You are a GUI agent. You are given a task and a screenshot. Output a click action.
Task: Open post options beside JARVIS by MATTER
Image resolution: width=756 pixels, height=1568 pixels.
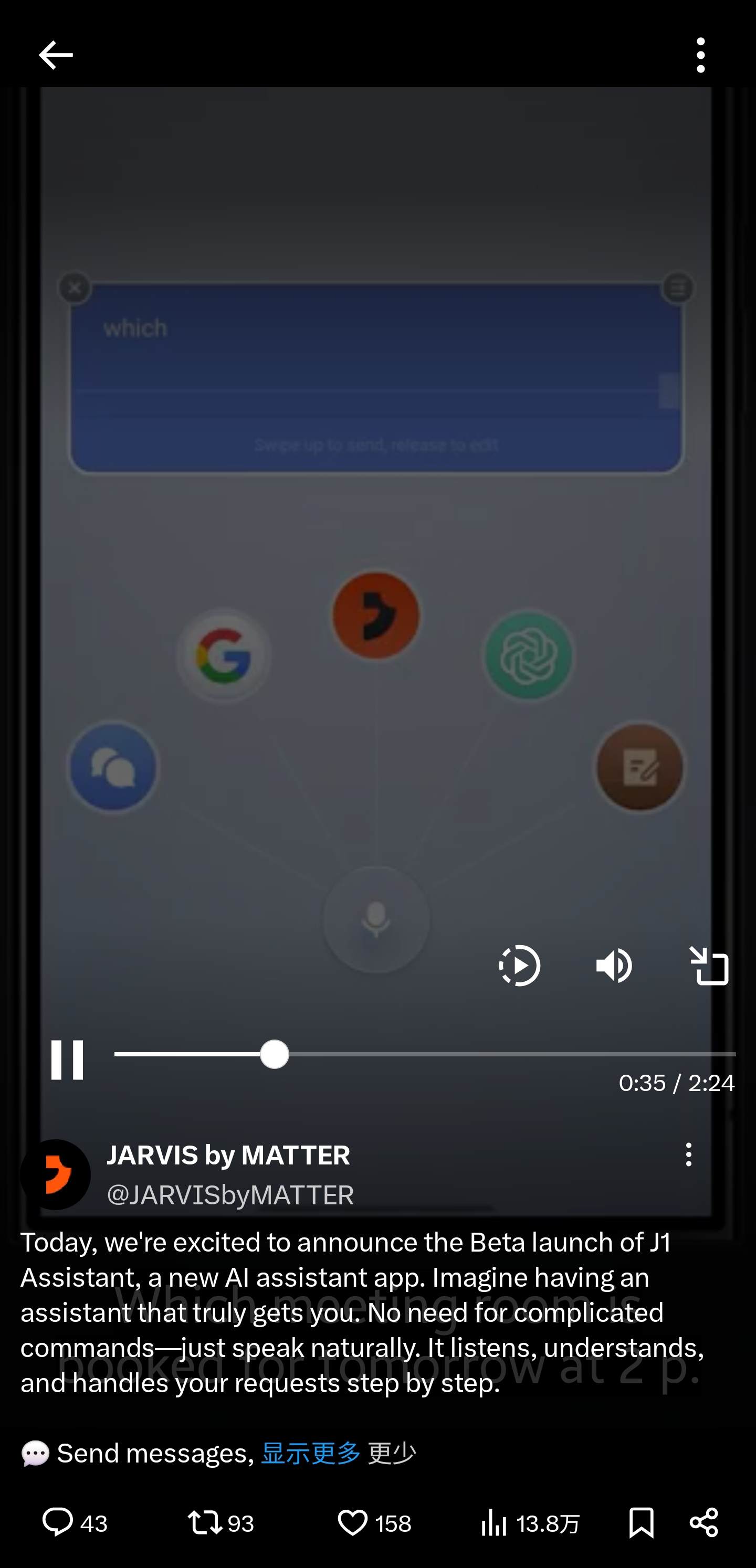[x=688, y=1154]
